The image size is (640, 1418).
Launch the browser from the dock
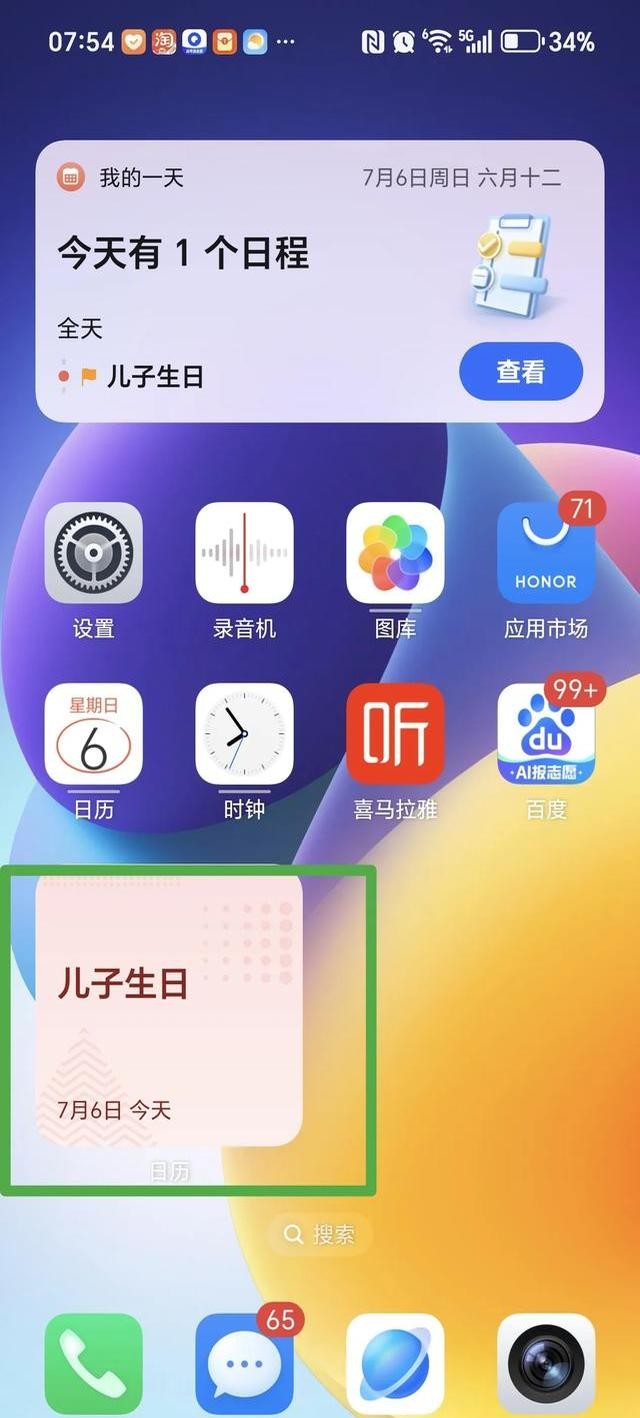395,1362
